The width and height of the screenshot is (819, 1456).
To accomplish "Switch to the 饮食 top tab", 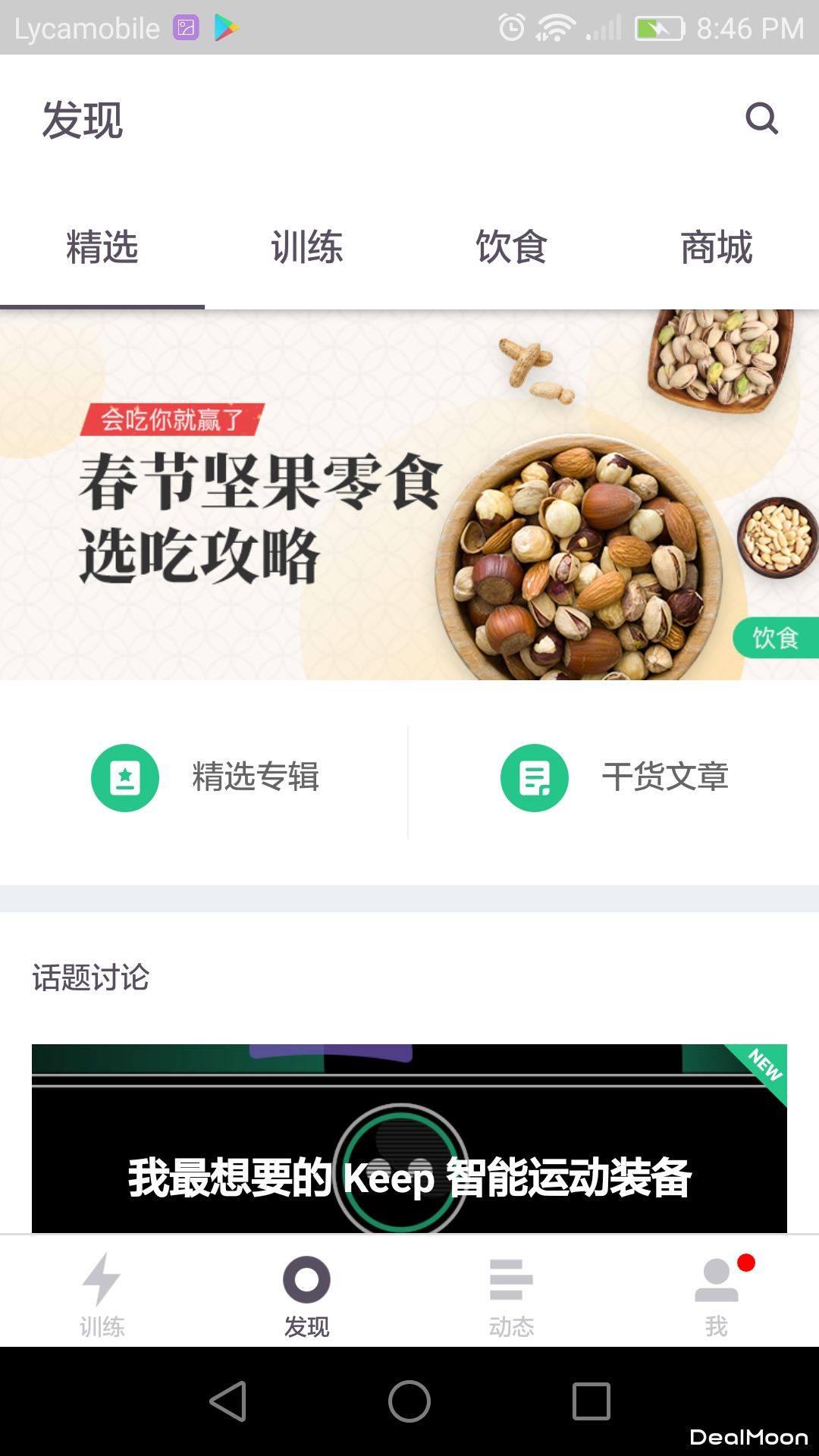I will click(x=512, y=248).
